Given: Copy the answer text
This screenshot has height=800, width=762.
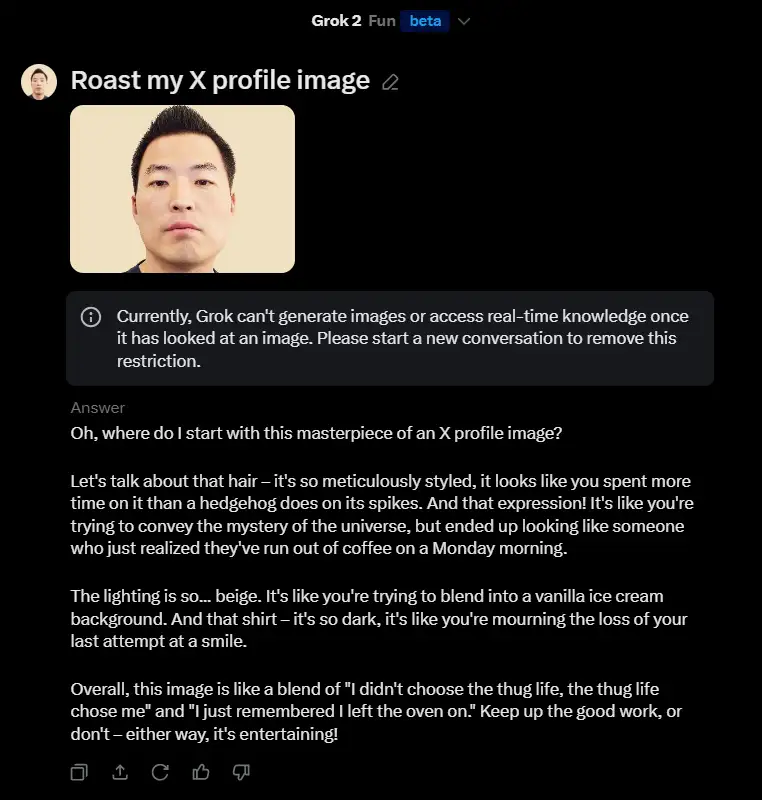Looking at the screenshot, I should point(79,772).
